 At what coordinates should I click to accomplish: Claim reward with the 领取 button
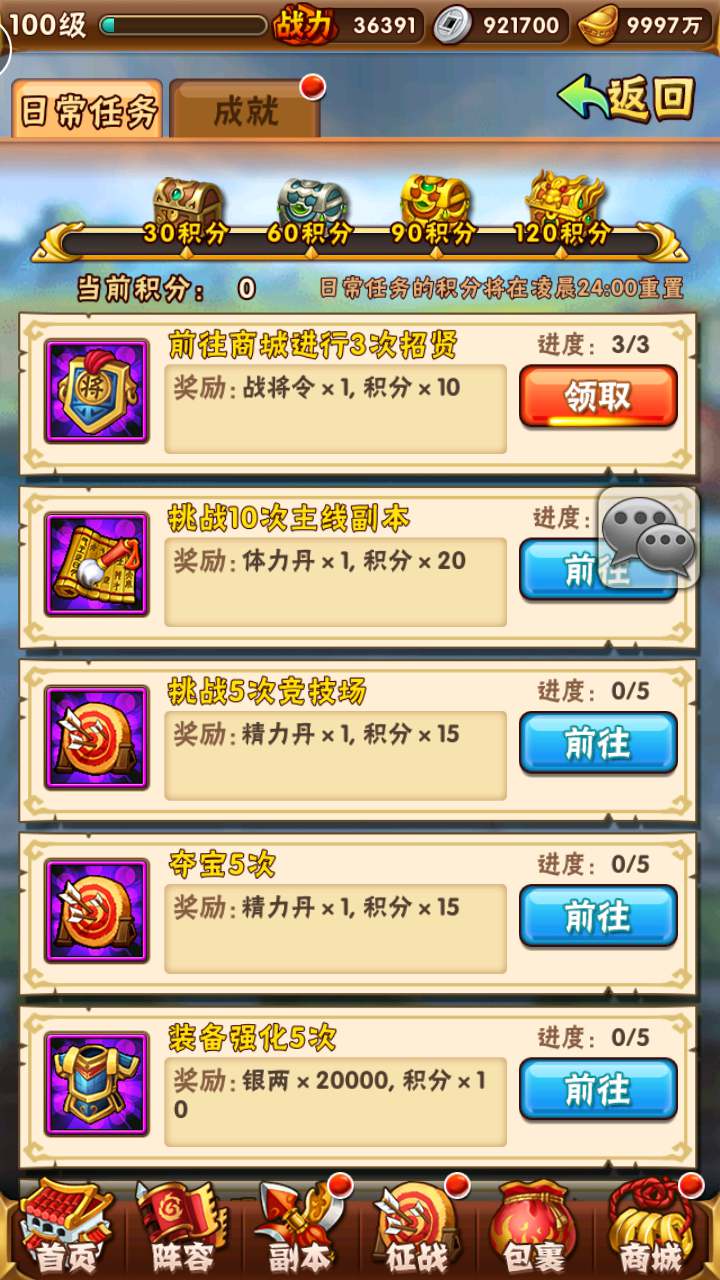click(598, 396)
